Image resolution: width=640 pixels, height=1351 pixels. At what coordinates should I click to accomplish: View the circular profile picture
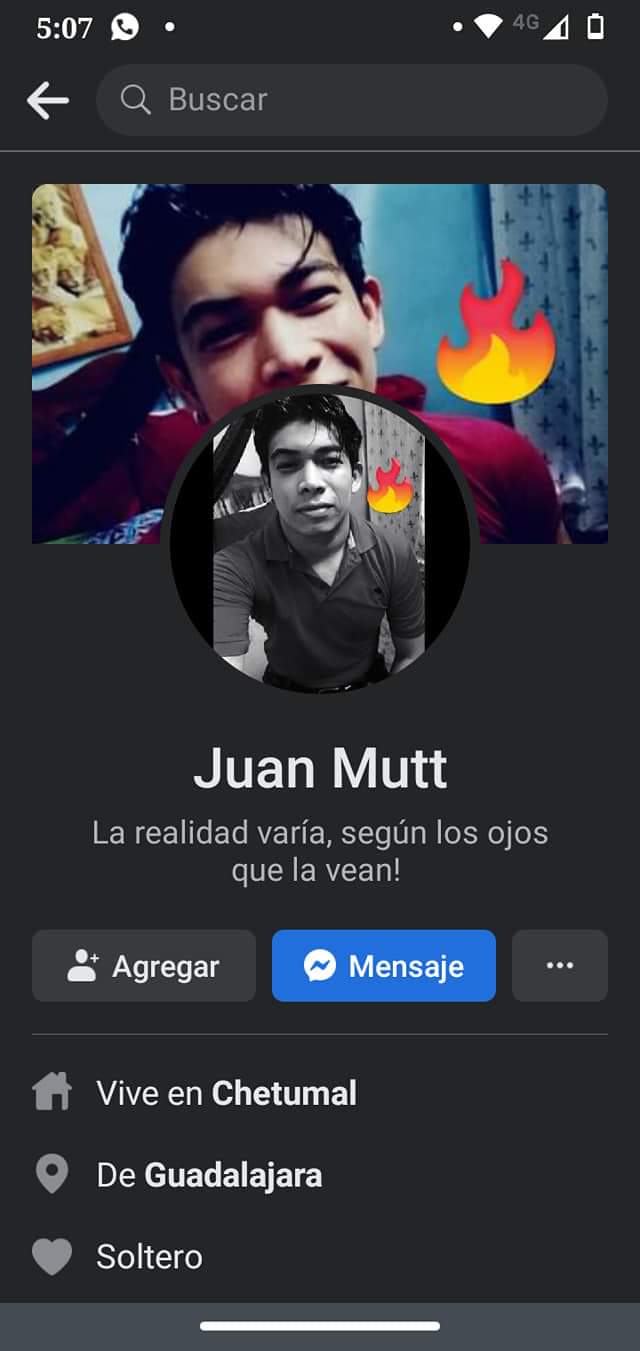(320, 540)
